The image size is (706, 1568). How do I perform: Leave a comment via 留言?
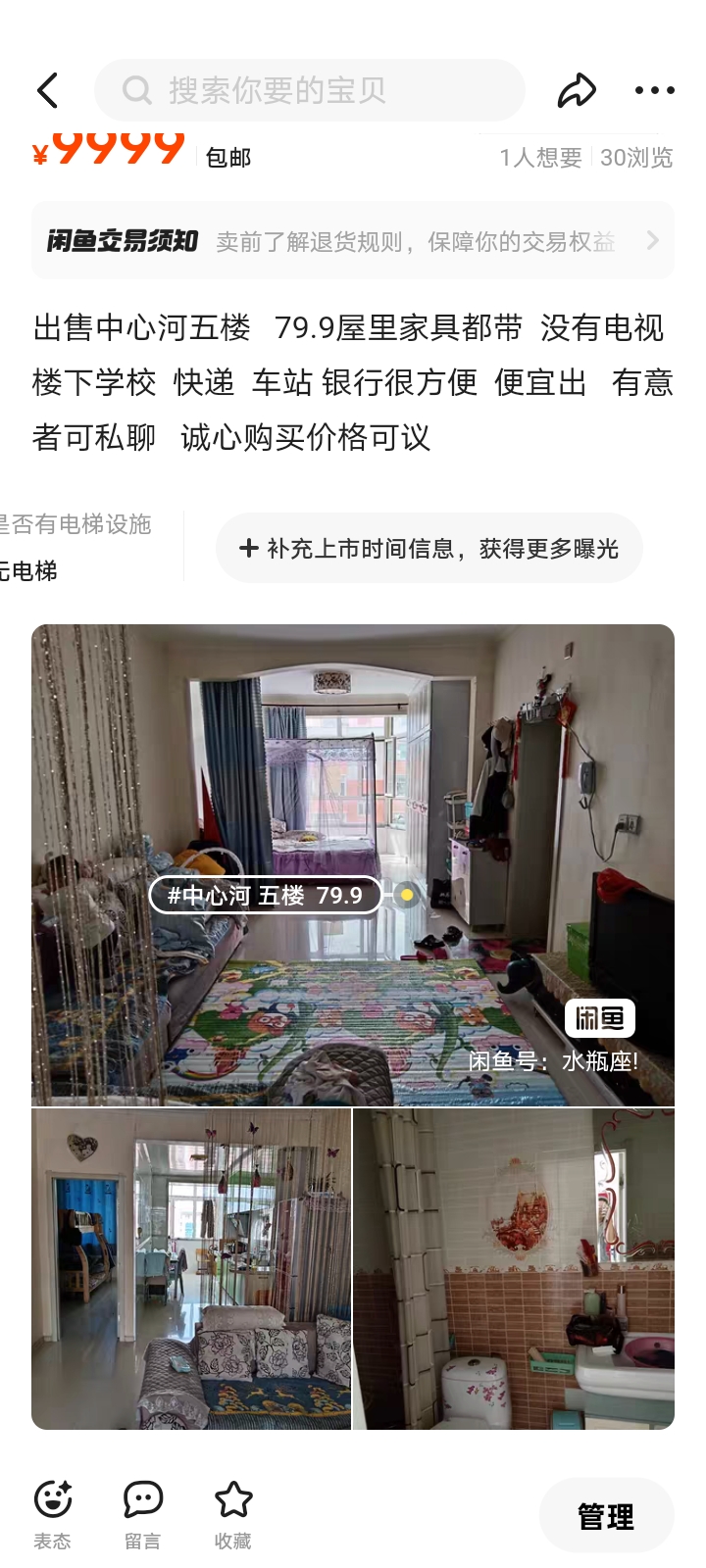143,1514
